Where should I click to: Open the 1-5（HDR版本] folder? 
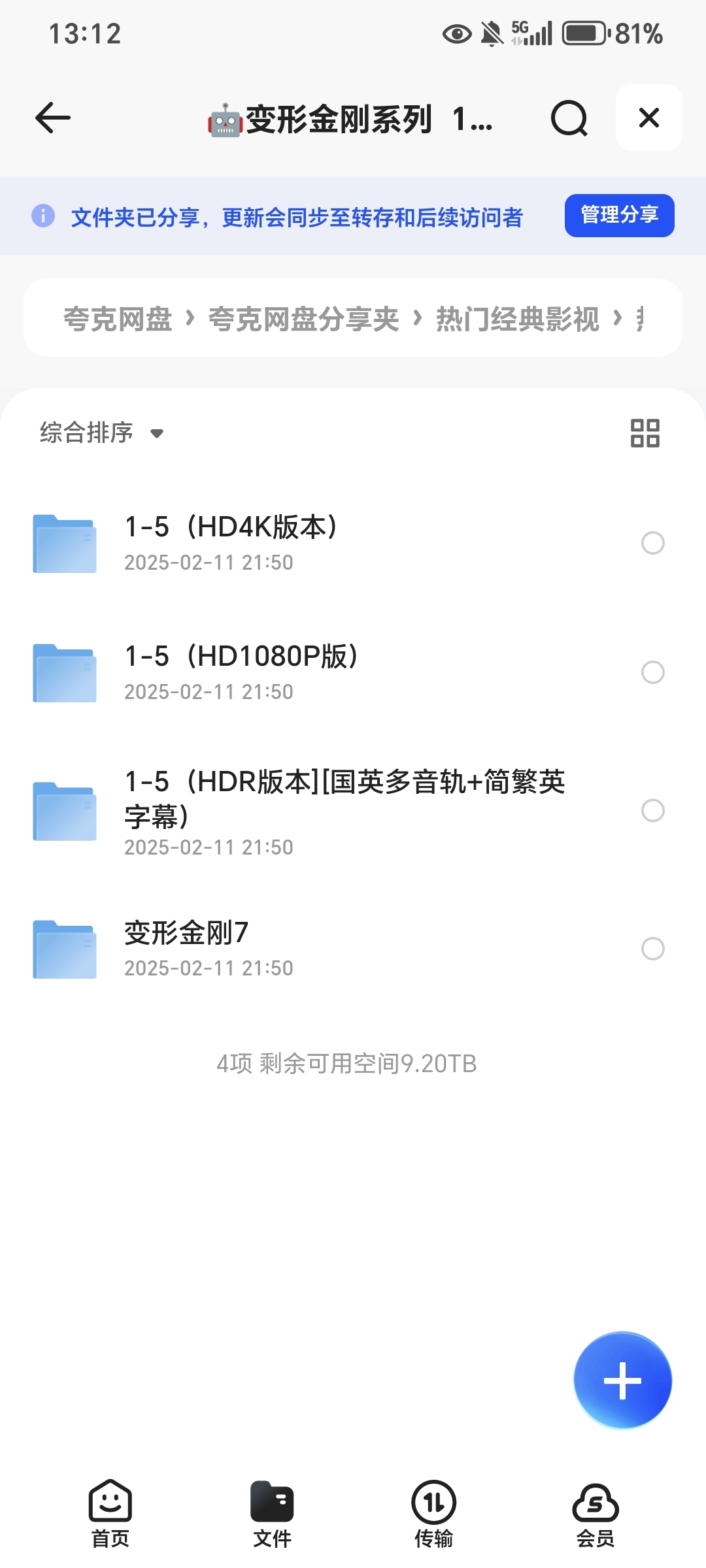click(x=353, y=810)
